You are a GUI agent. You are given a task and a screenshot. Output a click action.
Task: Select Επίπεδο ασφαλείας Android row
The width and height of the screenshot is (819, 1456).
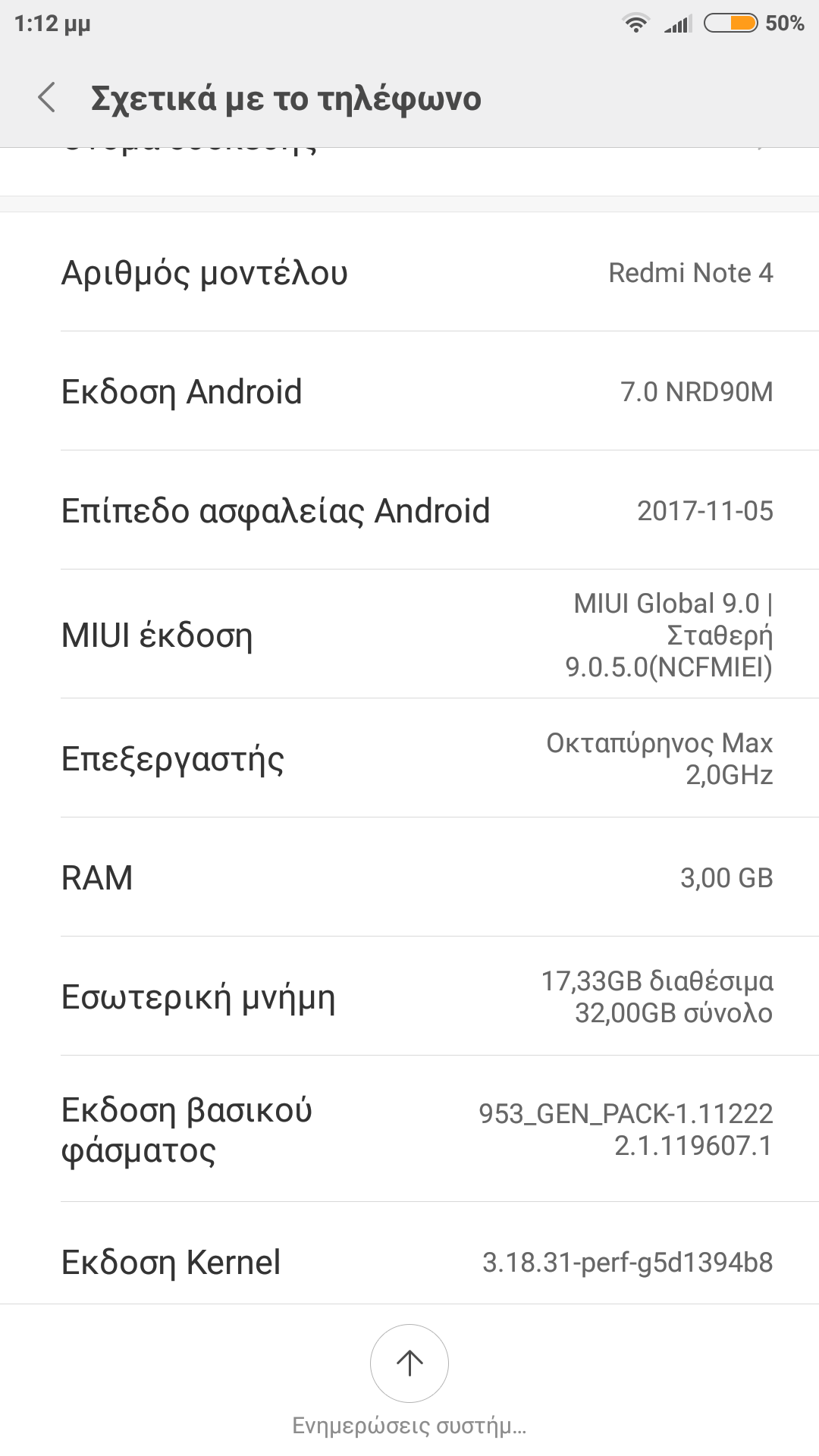[409, 511]
